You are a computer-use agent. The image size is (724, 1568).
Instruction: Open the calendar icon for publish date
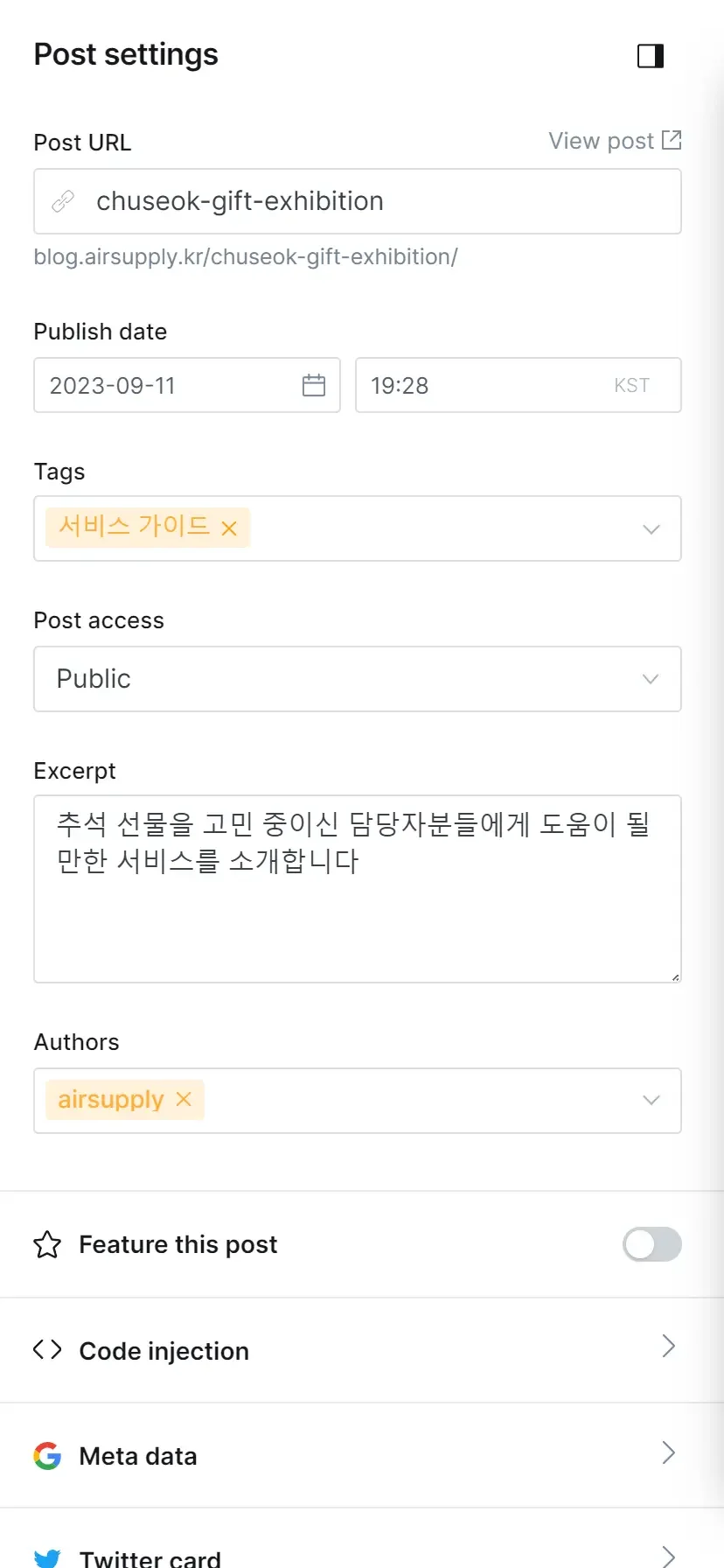tap(314, 385)
